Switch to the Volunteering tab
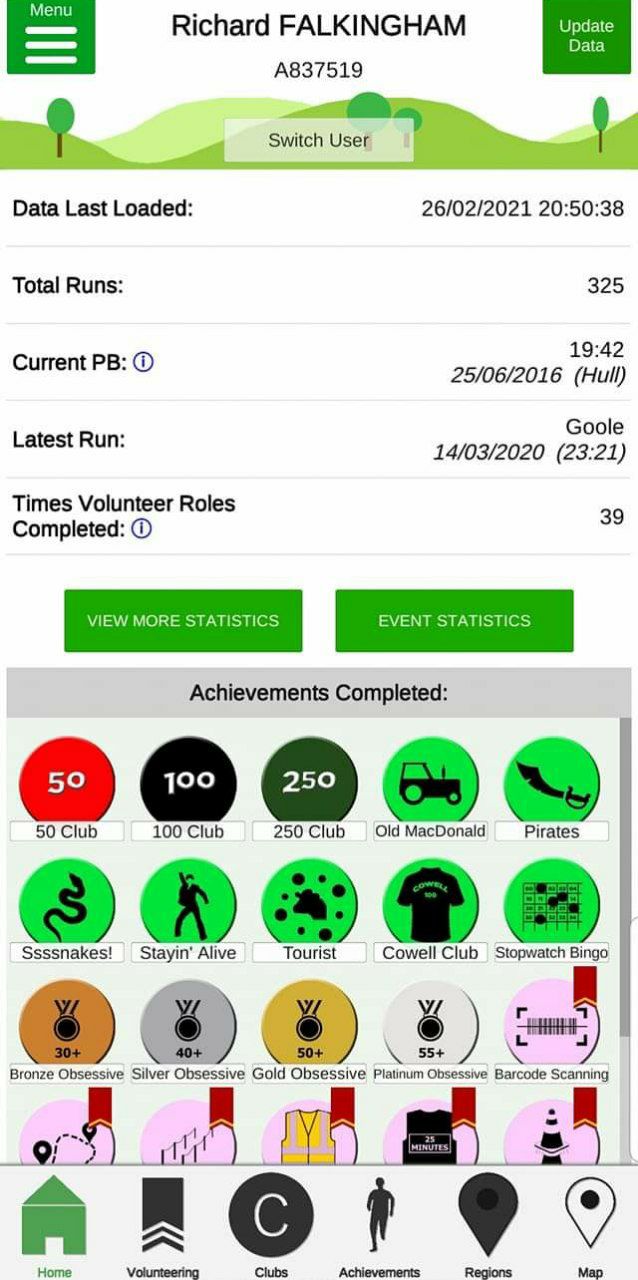638x1280 pixels. [x=163, y=1225]
